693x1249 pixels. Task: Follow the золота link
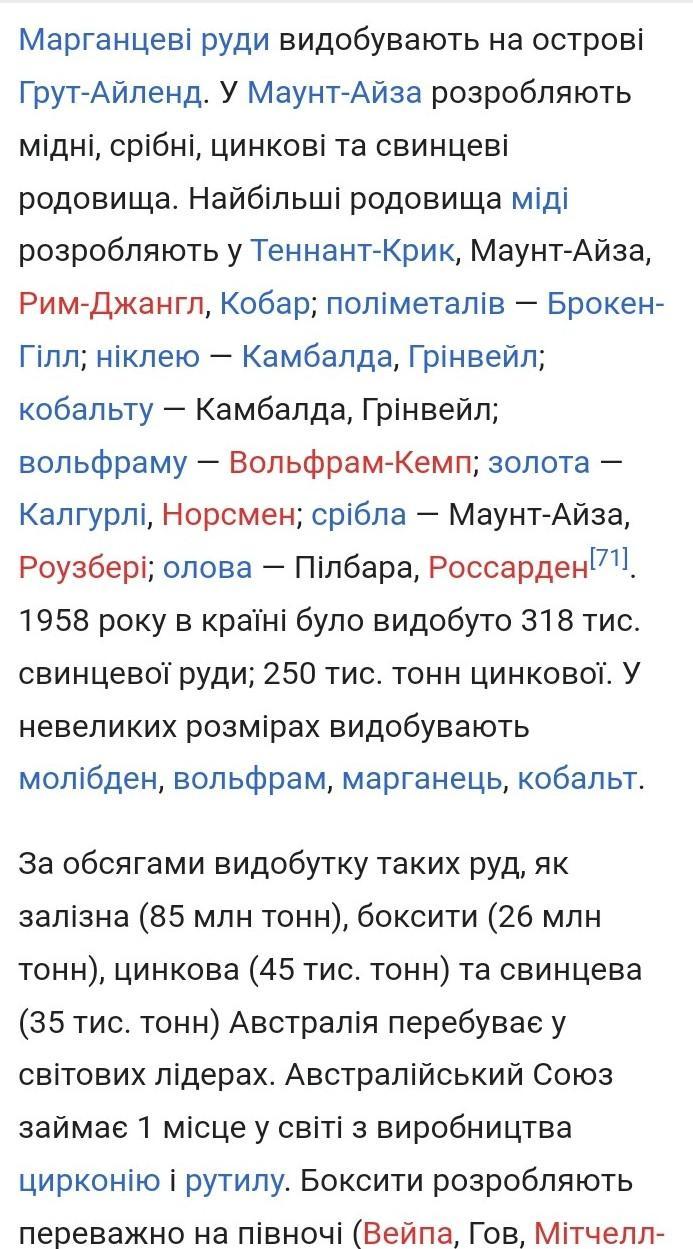[539, 462]
